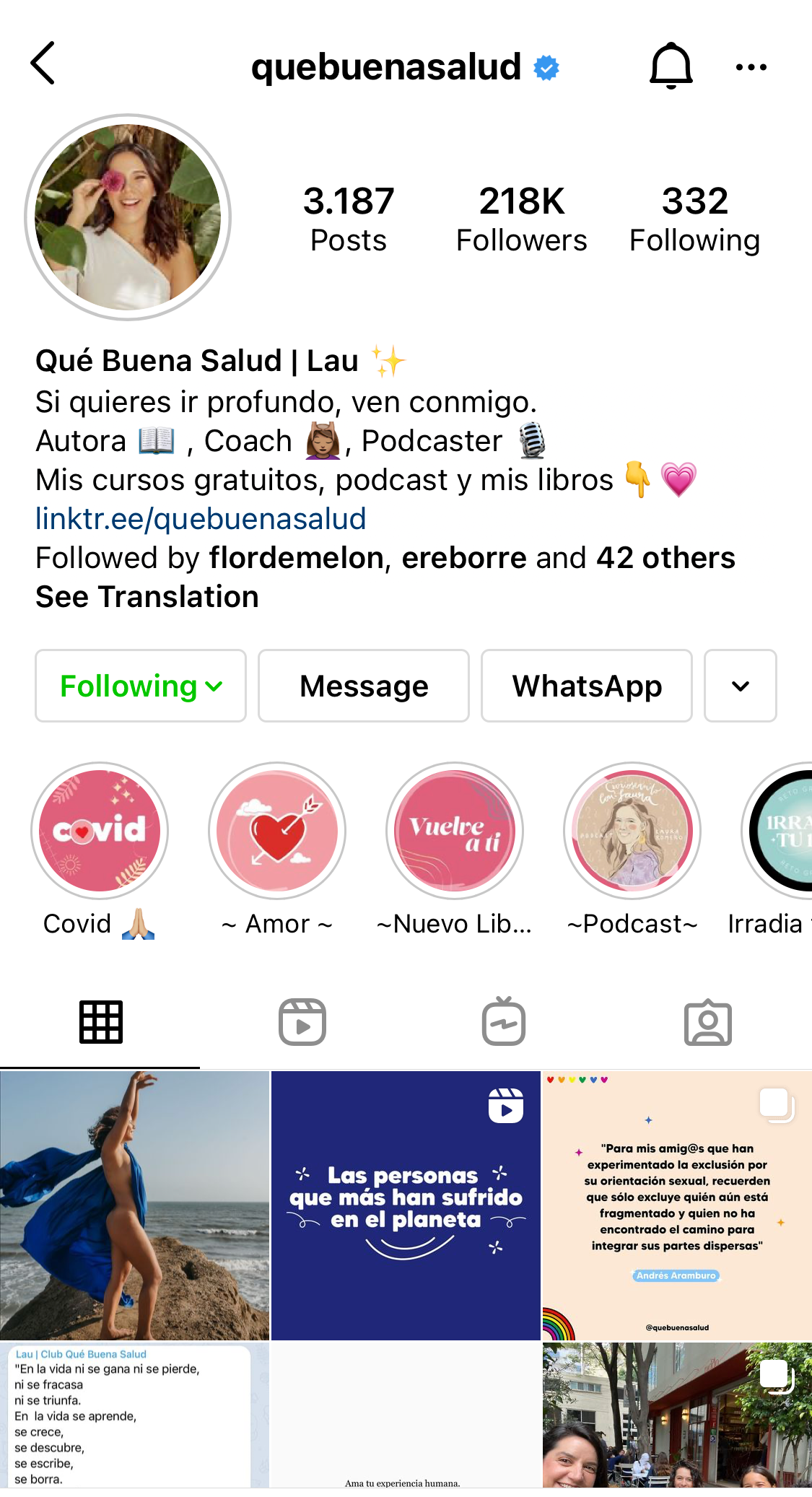Open the linktr.ee/quebuenasalud link
Screen dimensions: 812x1497
(x=201, y=518)
